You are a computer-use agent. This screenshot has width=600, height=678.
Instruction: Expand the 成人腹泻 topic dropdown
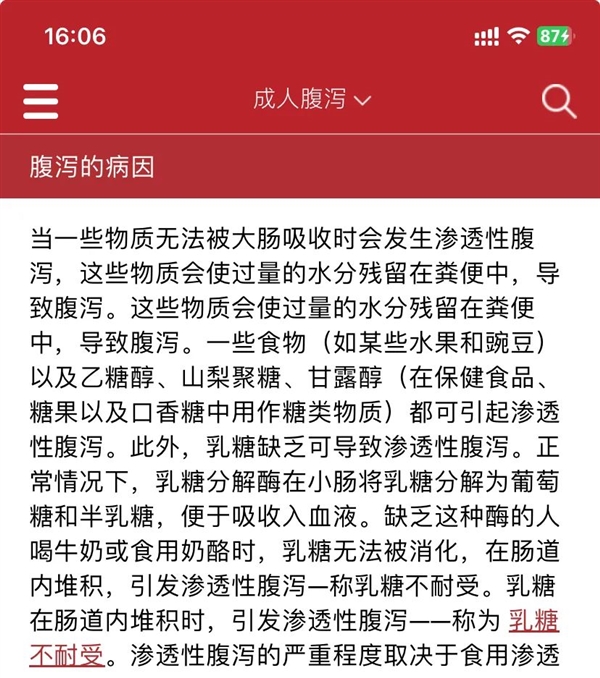[311, 99]
